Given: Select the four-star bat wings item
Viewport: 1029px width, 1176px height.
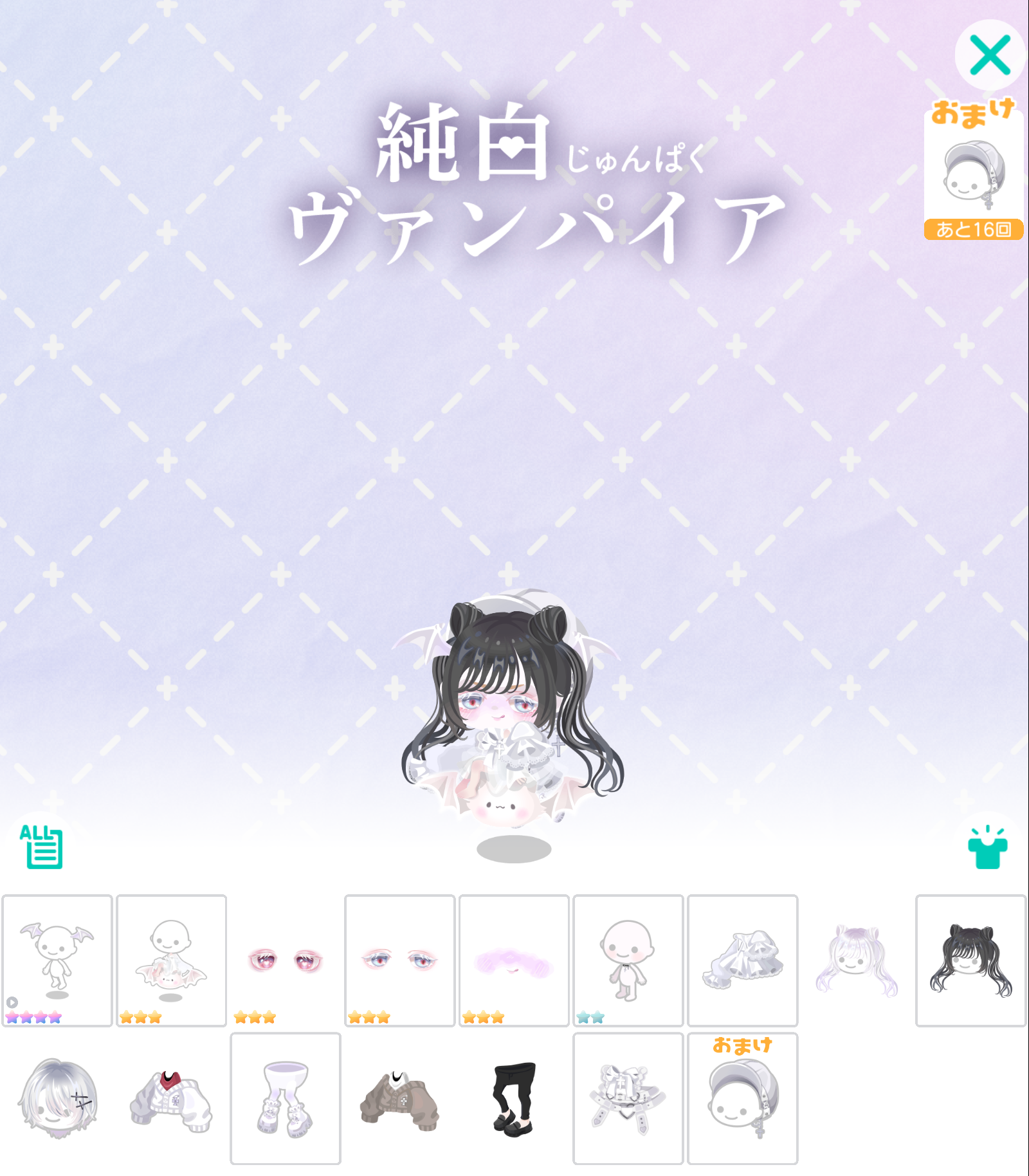Looking at the screenshot, I should click(x=57, y=960).
